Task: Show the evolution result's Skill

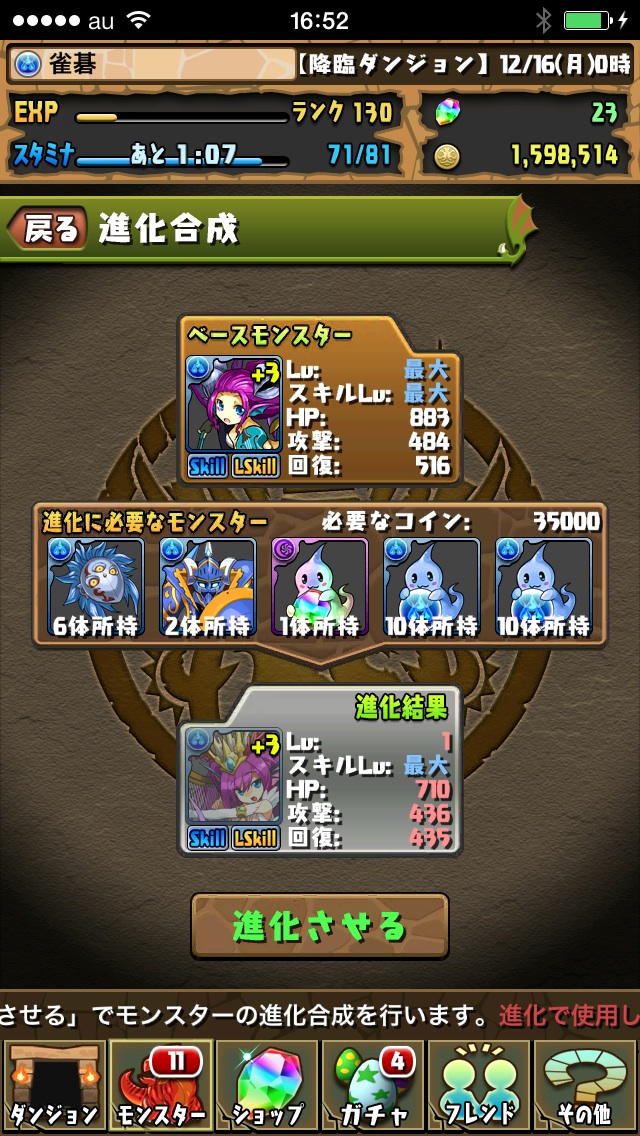Action: coord(208,838)
